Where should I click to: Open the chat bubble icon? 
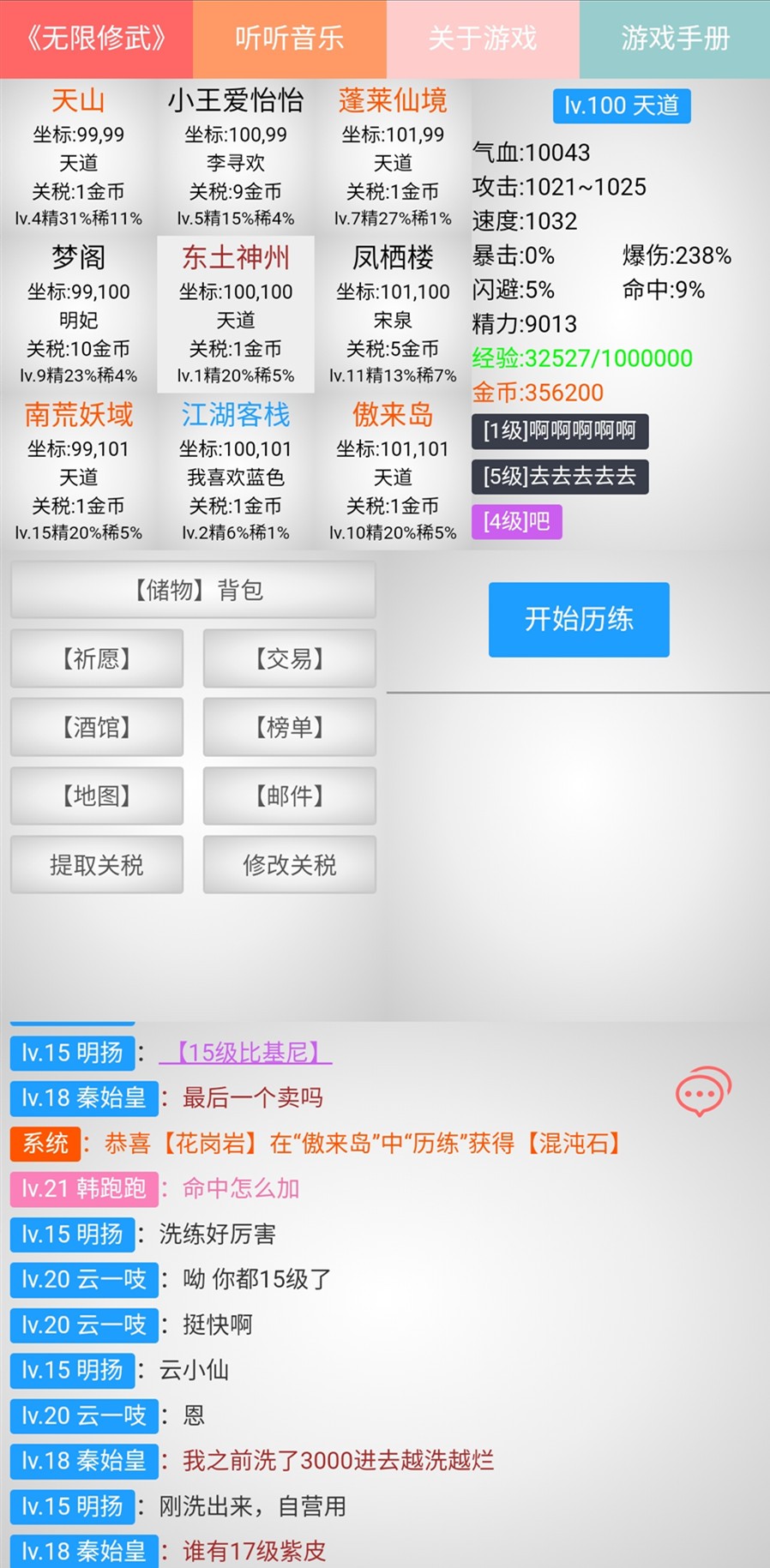703,1090
